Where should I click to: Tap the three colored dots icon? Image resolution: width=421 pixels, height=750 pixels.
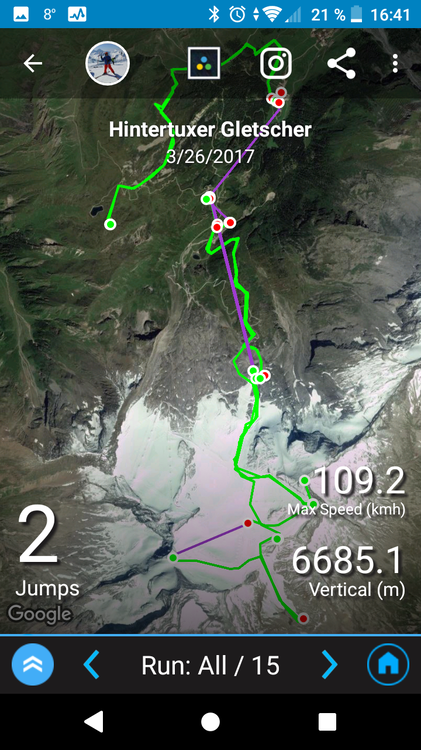pos(204,63)
